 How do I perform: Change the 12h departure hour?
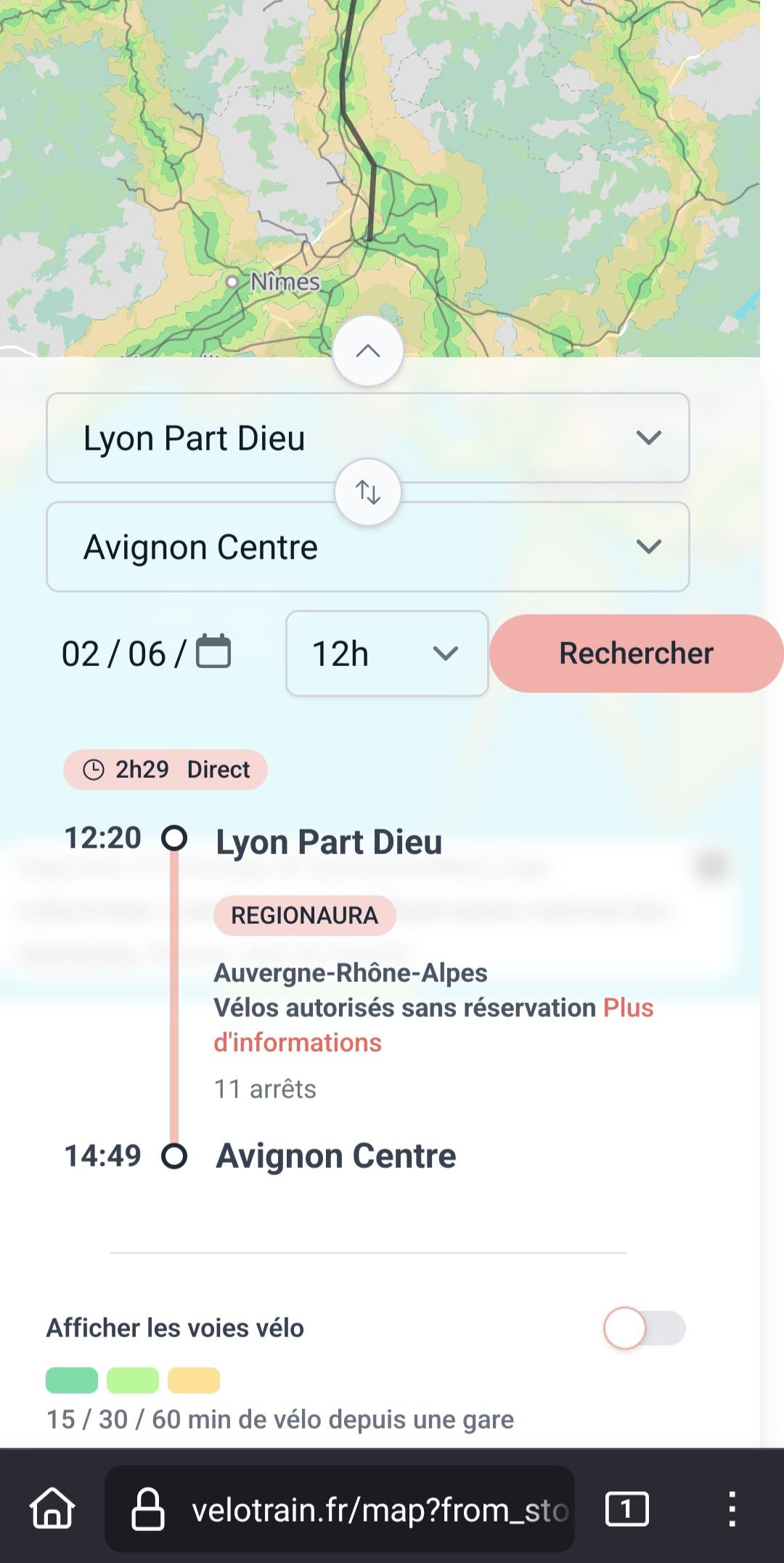(x=387, y=654)
